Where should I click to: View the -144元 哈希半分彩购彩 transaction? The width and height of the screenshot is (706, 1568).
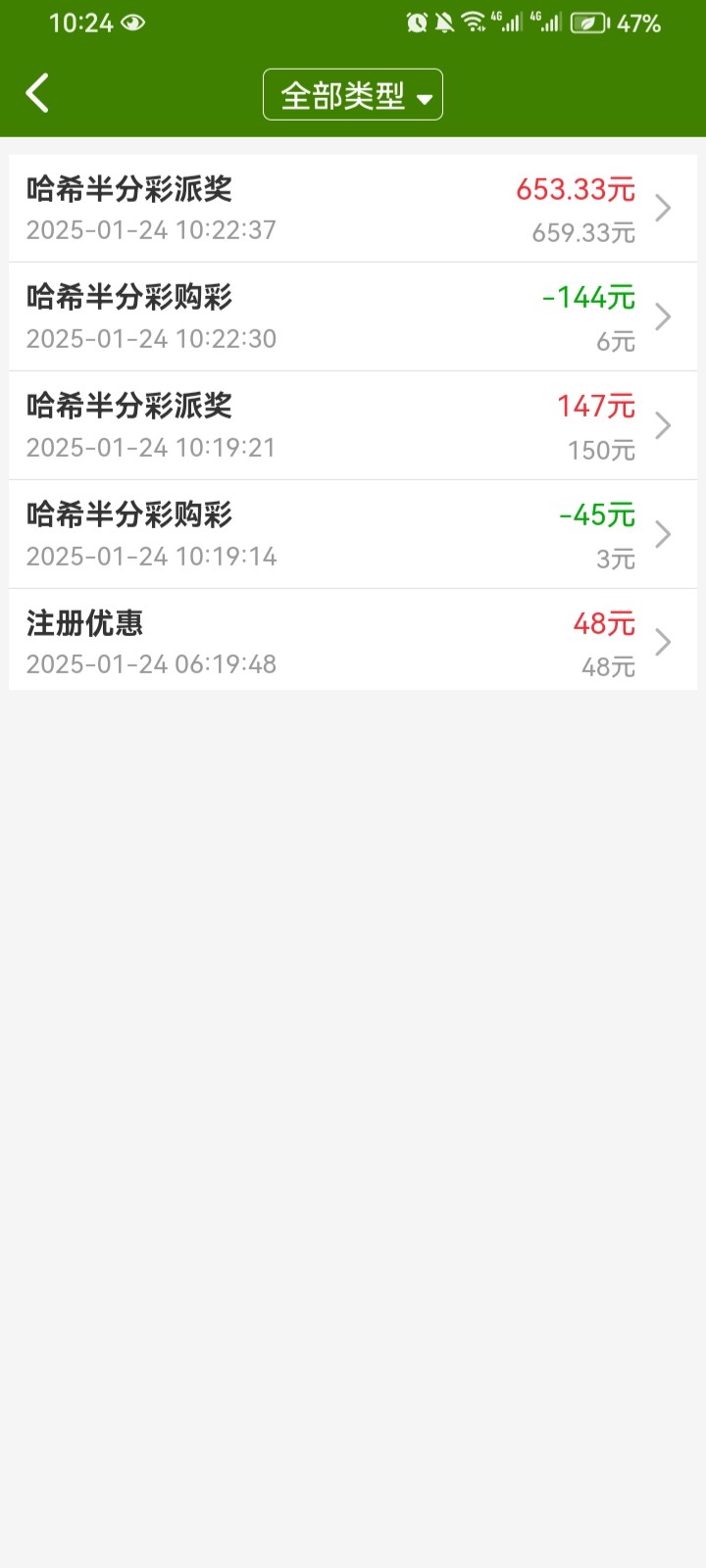pos(352,318)
